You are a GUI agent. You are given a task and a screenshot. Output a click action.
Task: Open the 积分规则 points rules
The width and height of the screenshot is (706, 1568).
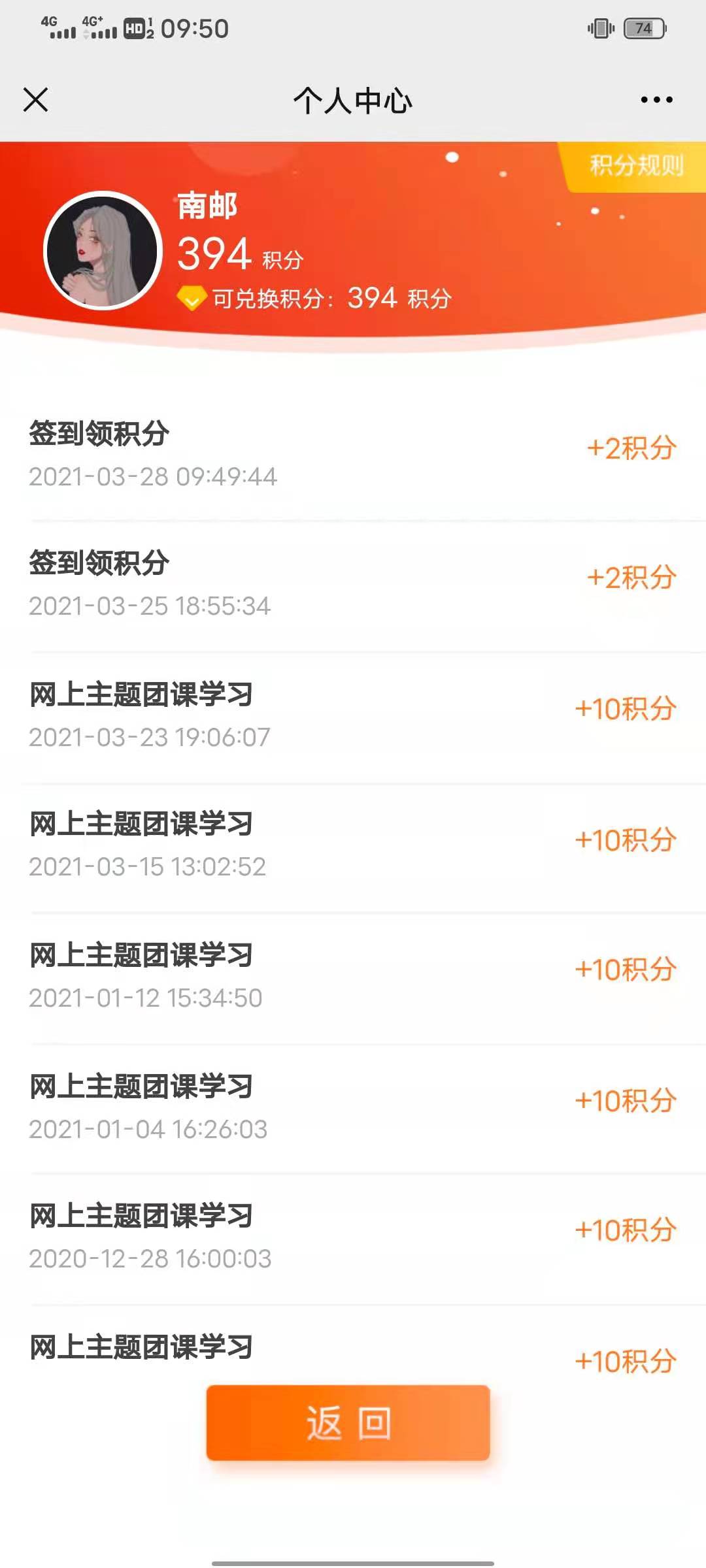635,167
